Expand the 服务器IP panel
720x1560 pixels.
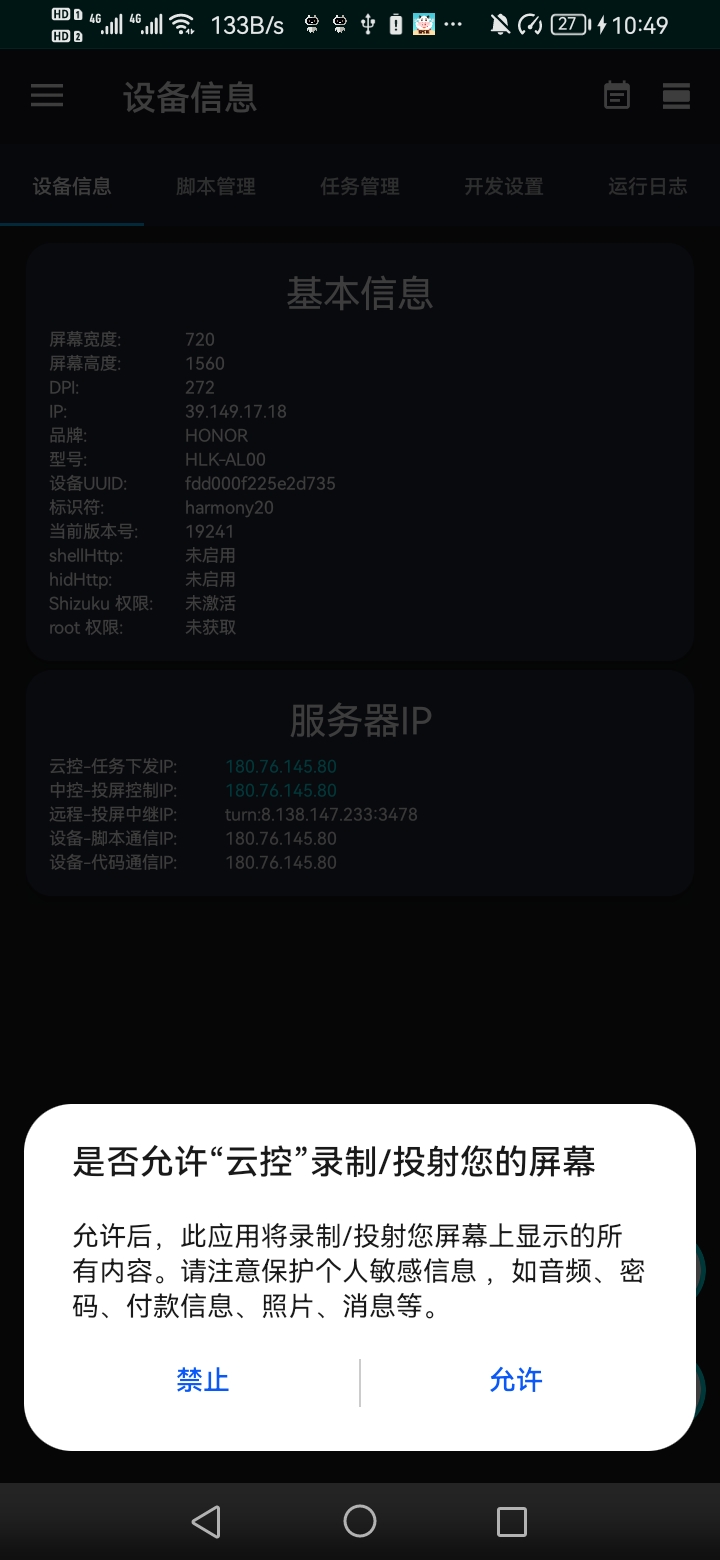tap(360, 718)
